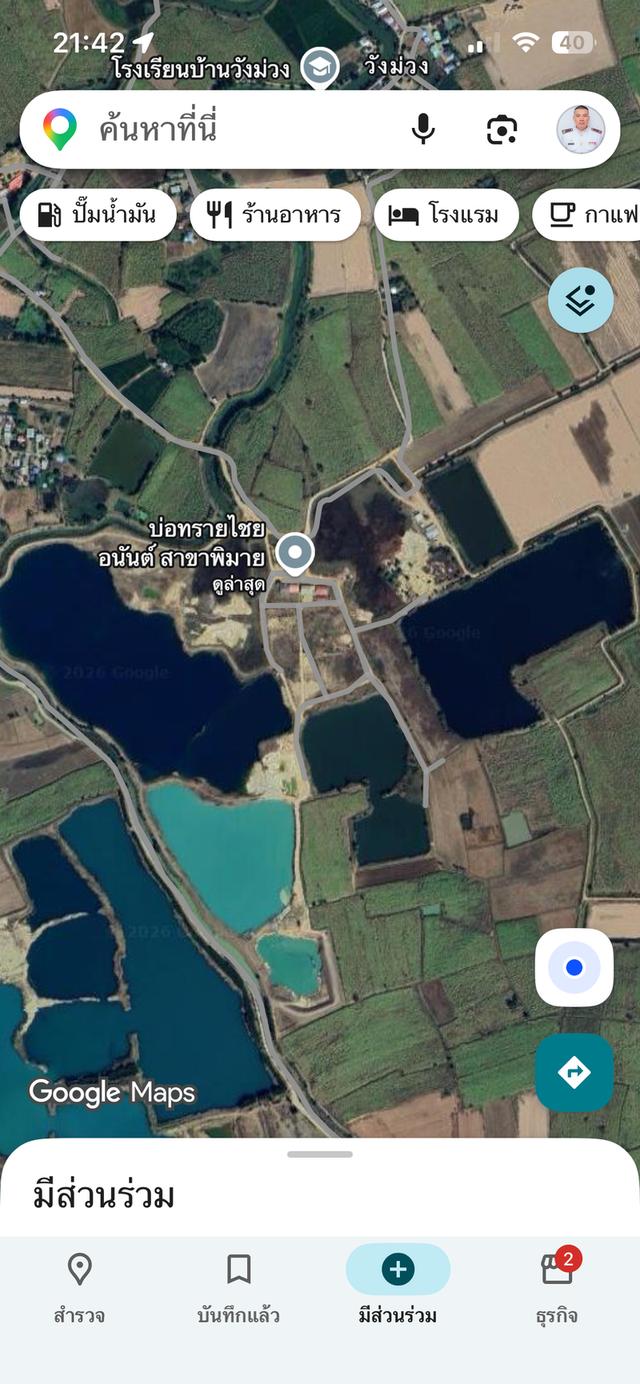
Task: Select the โรงแรม chip
Action: 446,214
